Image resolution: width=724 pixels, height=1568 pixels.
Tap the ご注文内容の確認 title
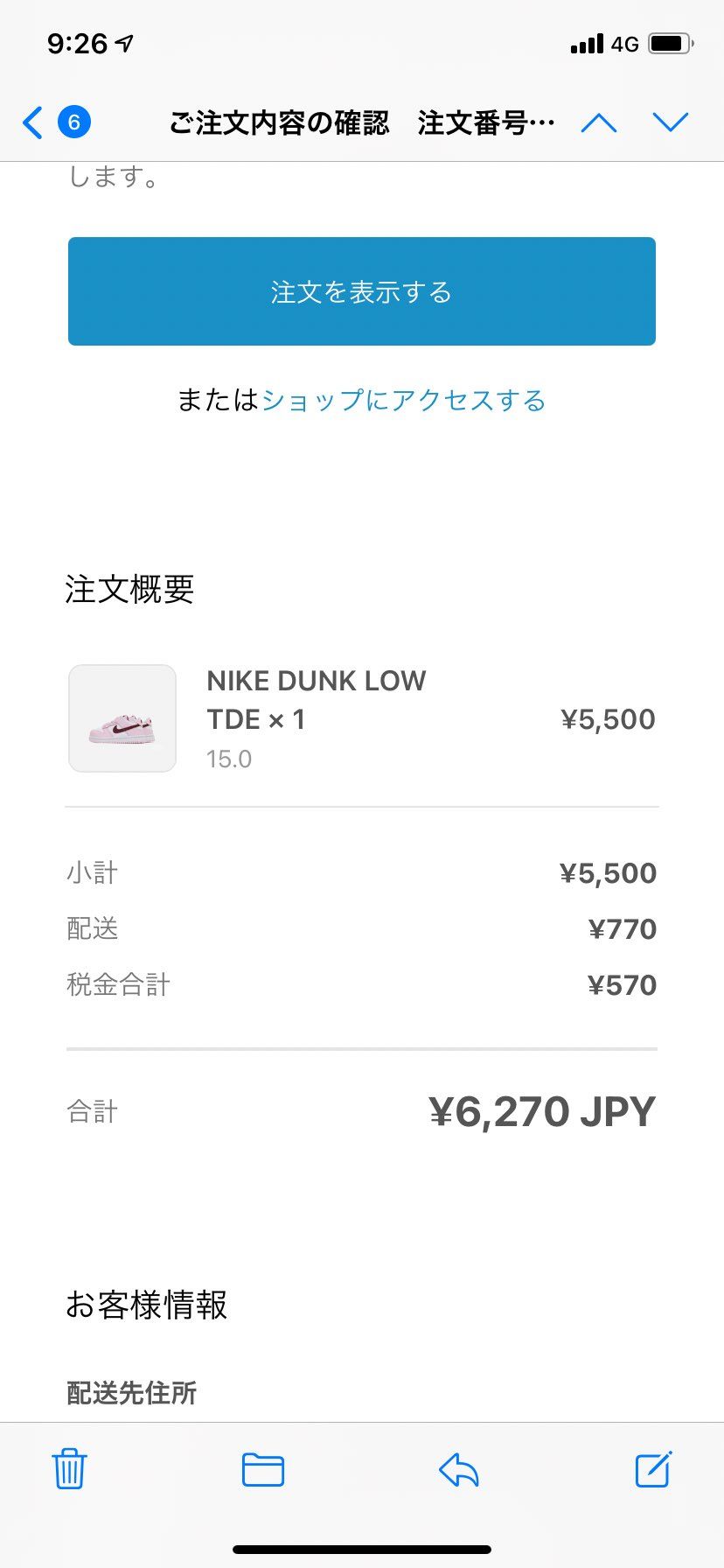(x=279, y=122)
